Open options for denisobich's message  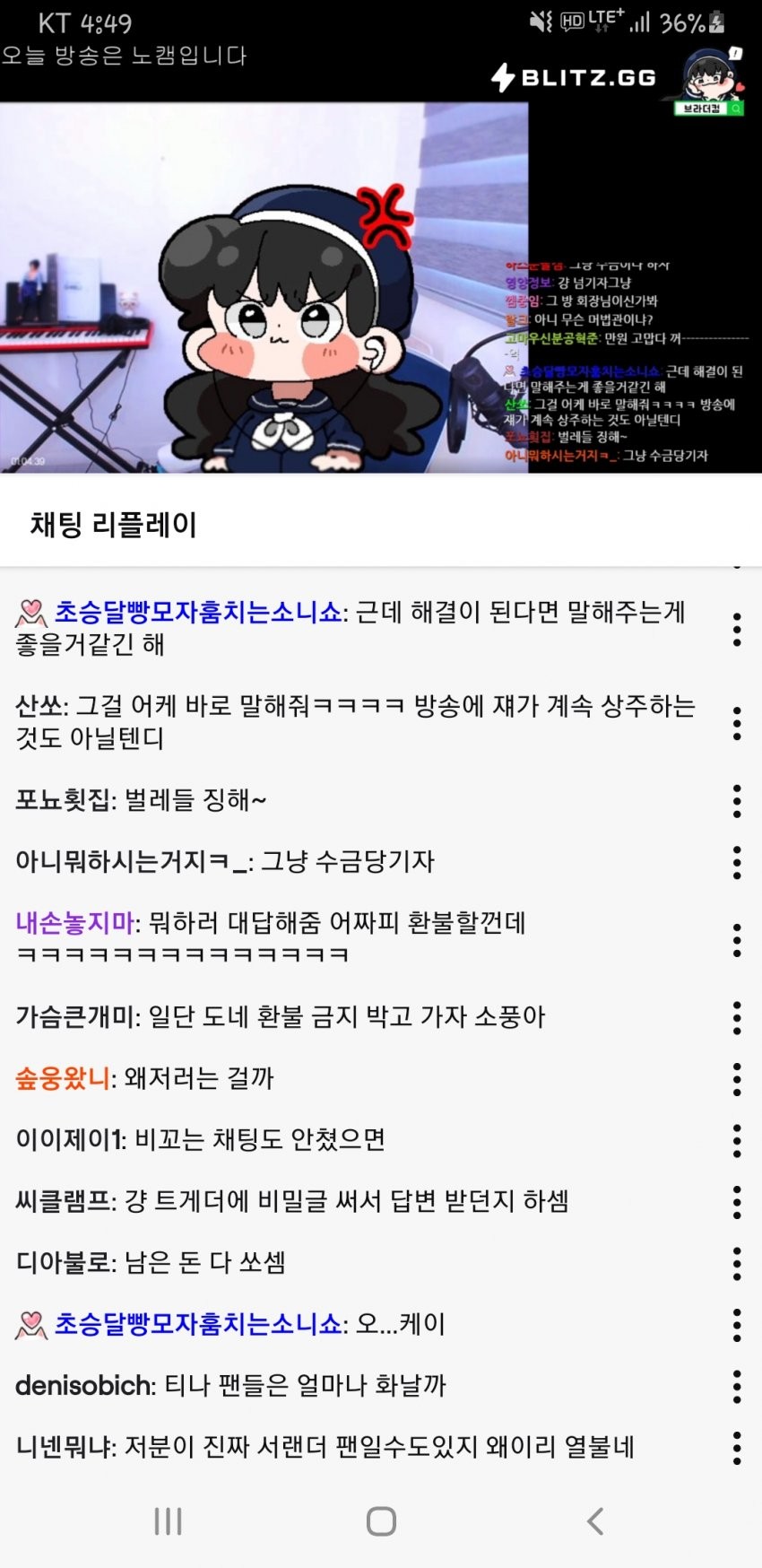(736, 1386)
